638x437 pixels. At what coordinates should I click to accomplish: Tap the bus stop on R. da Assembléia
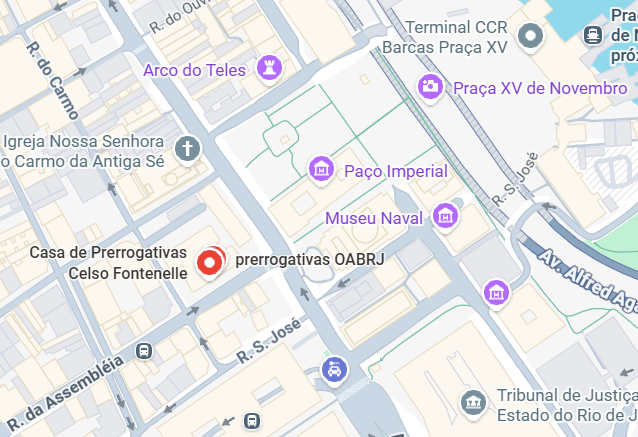coord(144,352)
